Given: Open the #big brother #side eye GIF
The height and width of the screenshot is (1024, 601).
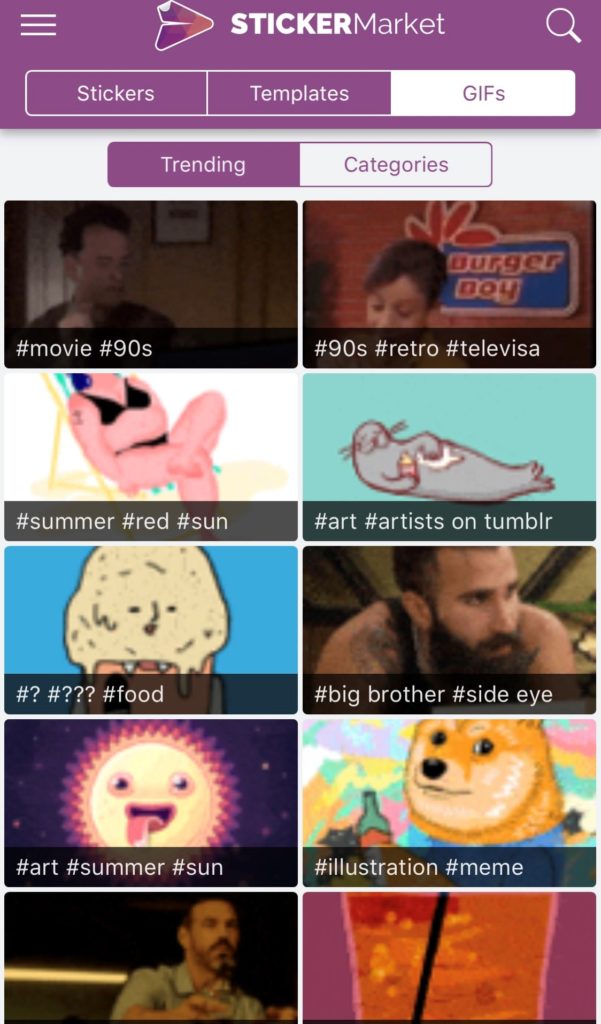Looking at the screenshot, I should click(x=449, y=629).
